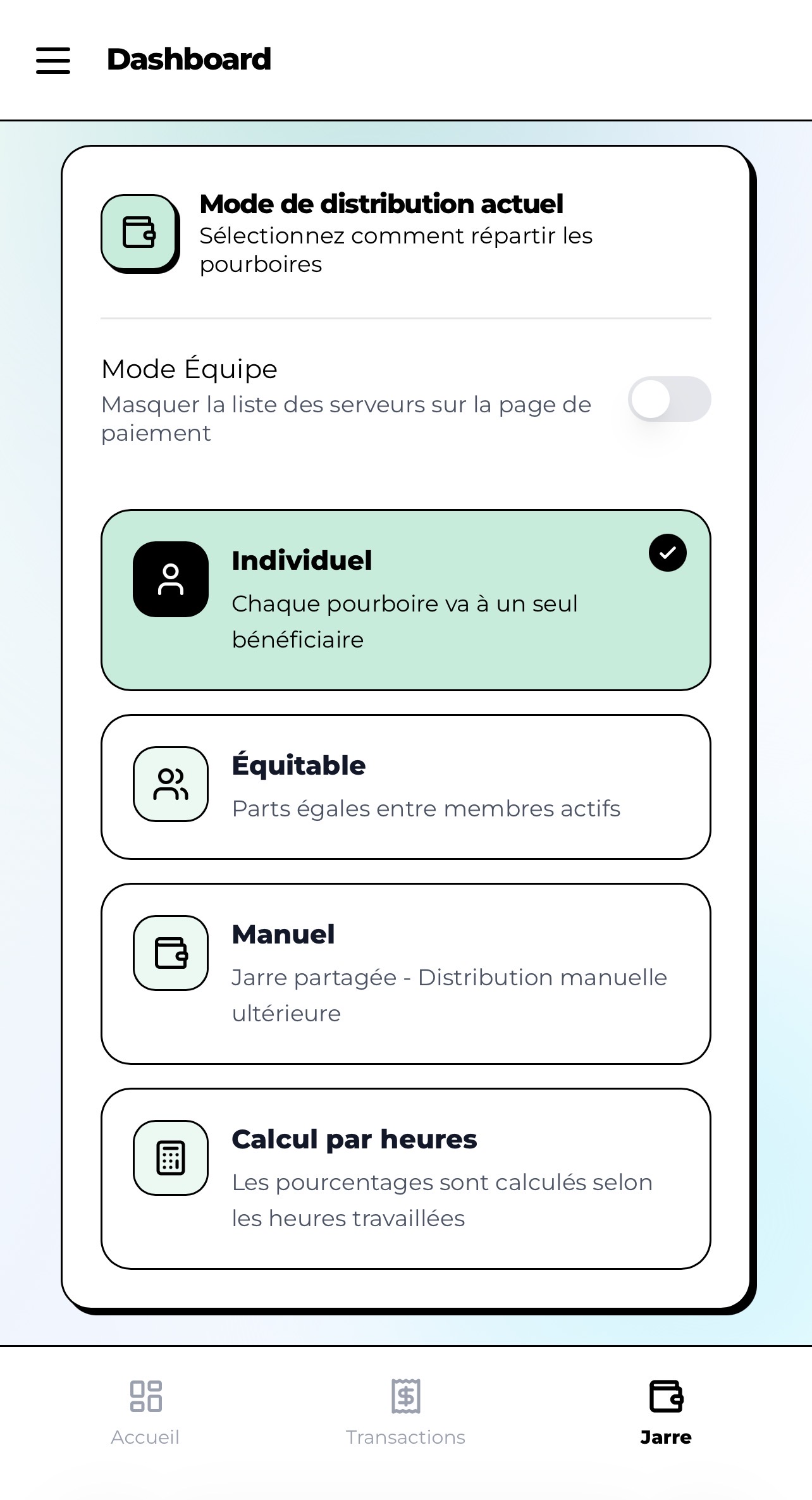Click the Dashboard title
The height and width of the screenshot is (1500, 812).
click(x=188, y=59)
